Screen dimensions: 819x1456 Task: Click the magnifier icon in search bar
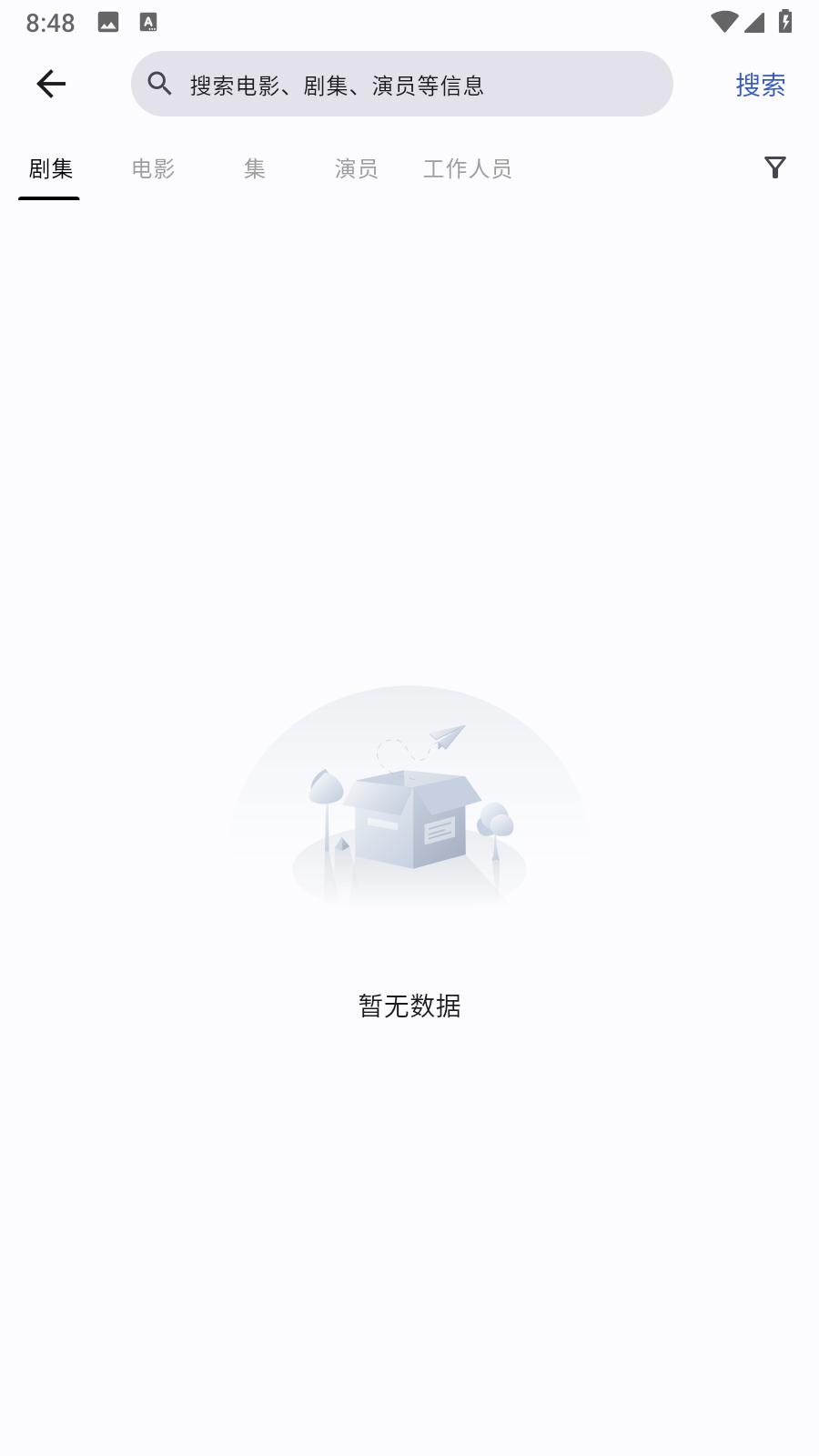coord(160,84)
